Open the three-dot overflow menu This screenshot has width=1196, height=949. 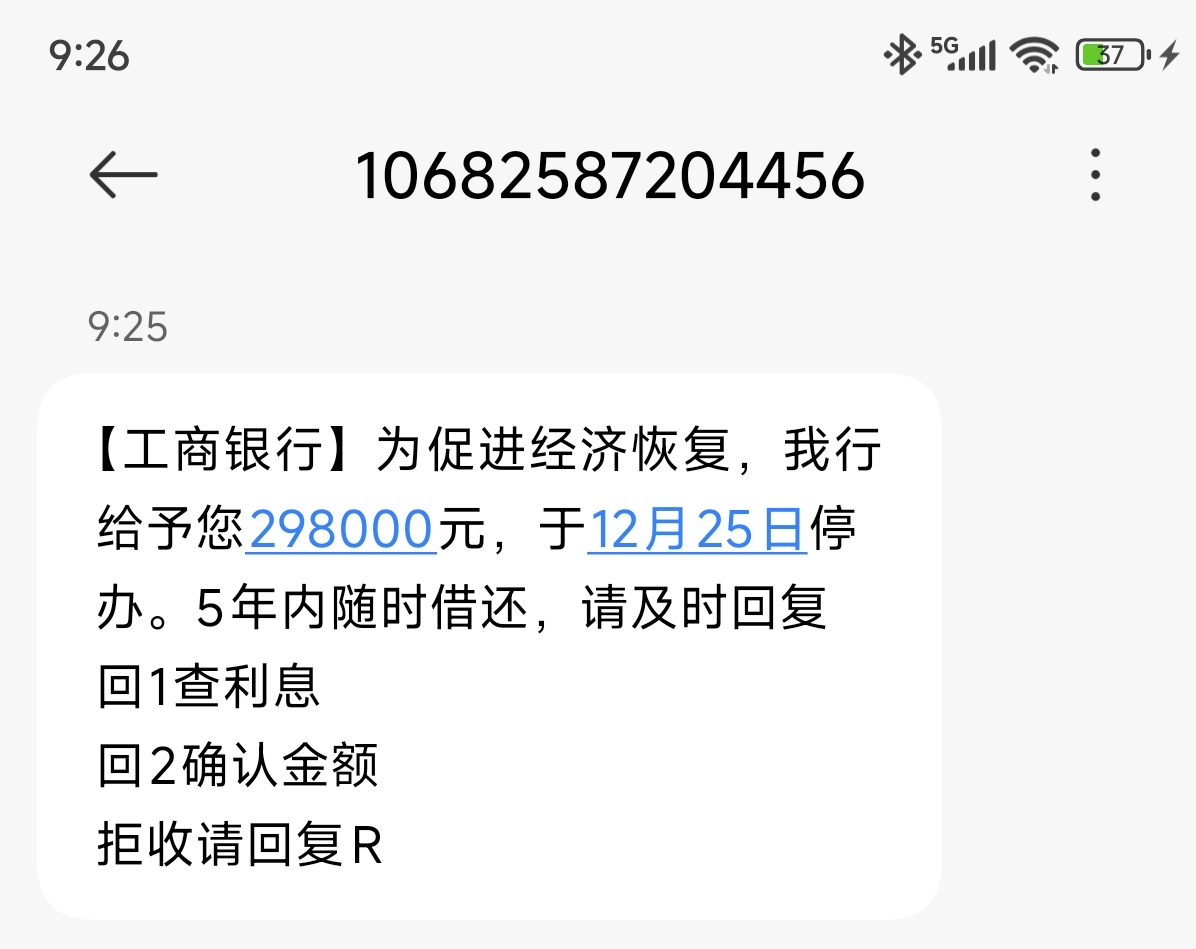1096,176
